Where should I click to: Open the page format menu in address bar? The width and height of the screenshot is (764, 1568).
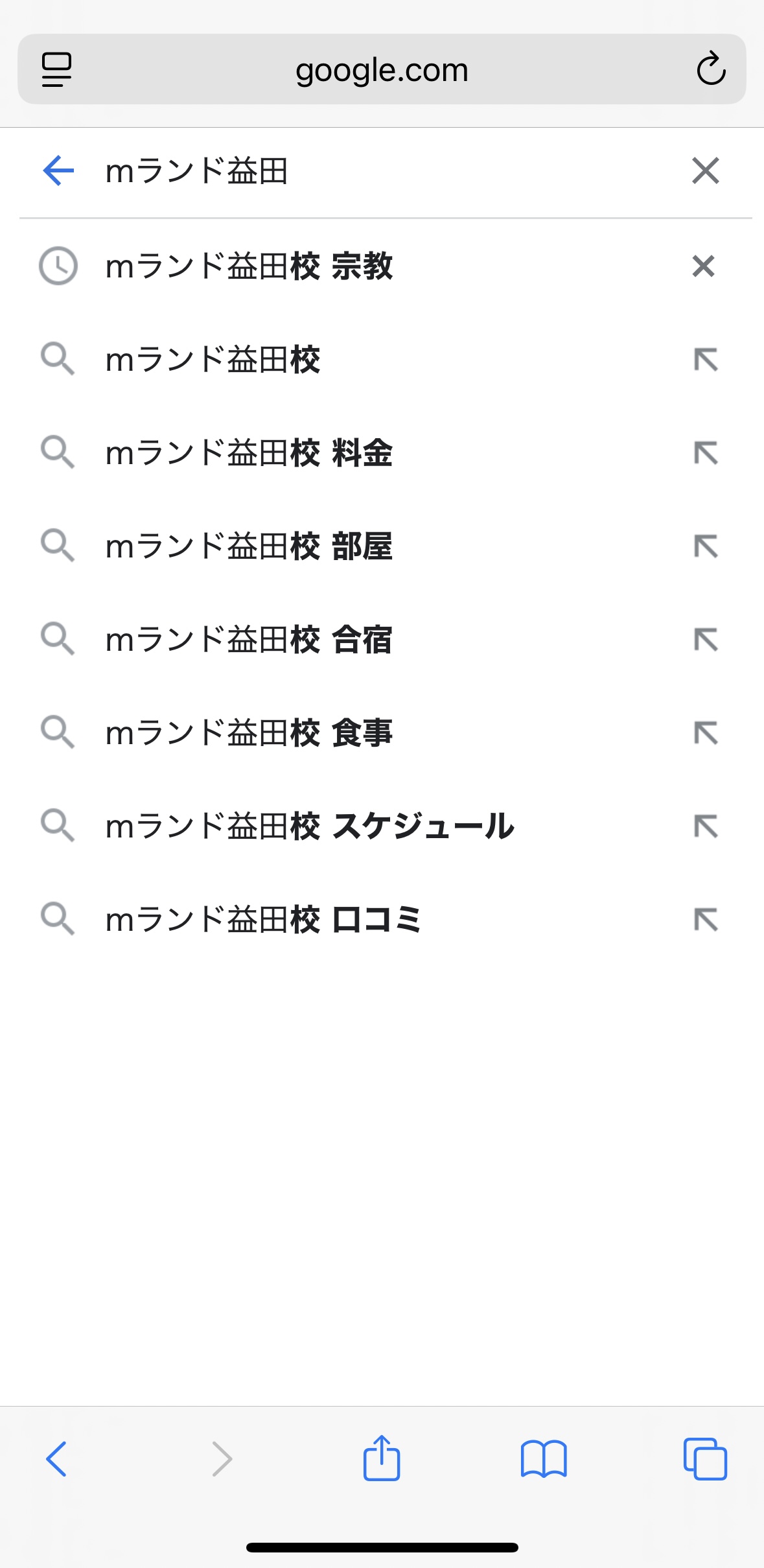click(x=56, y=69)
